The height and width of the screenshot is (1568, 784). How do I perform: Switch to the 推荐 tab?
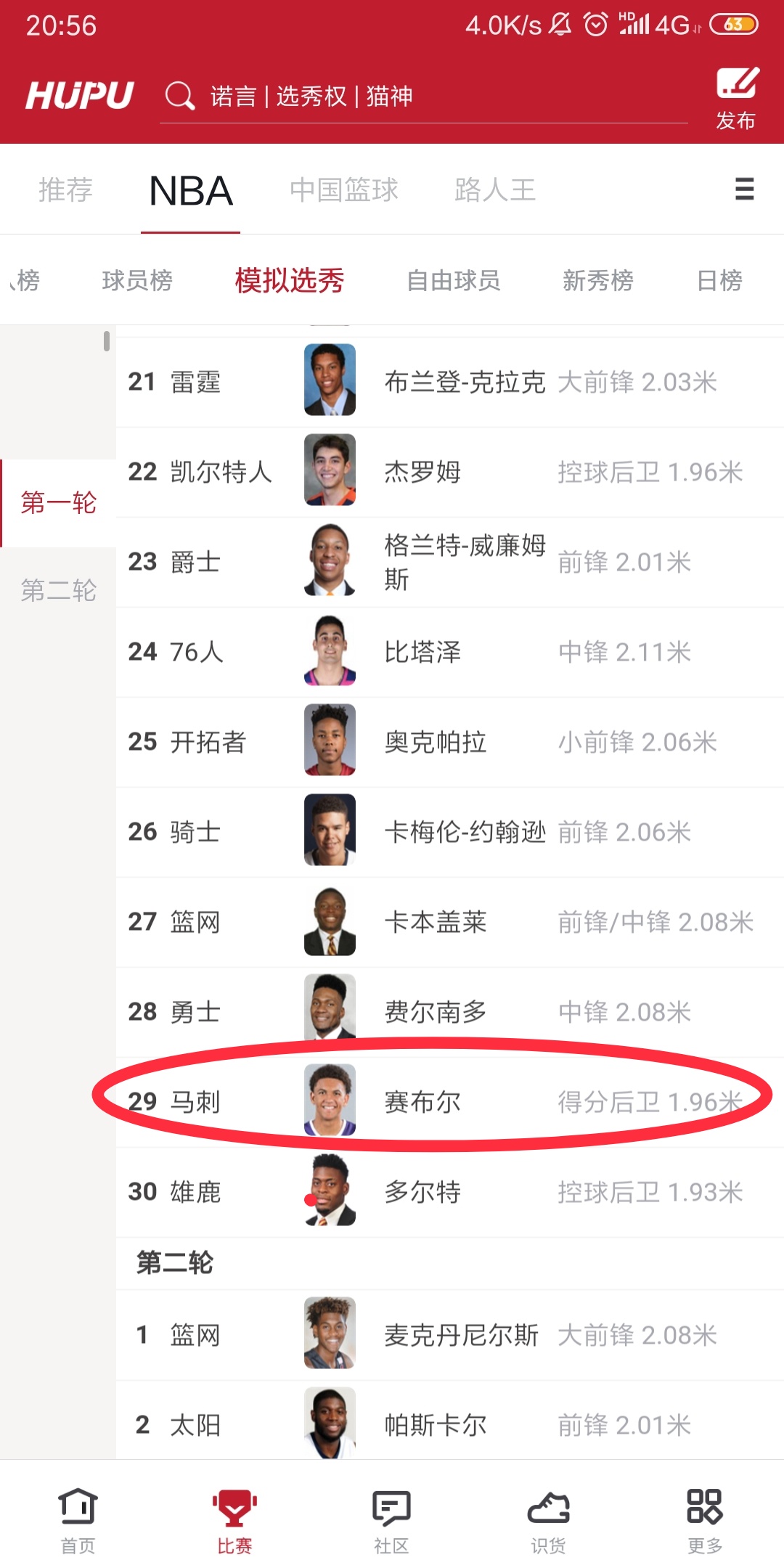pos(65,190)
